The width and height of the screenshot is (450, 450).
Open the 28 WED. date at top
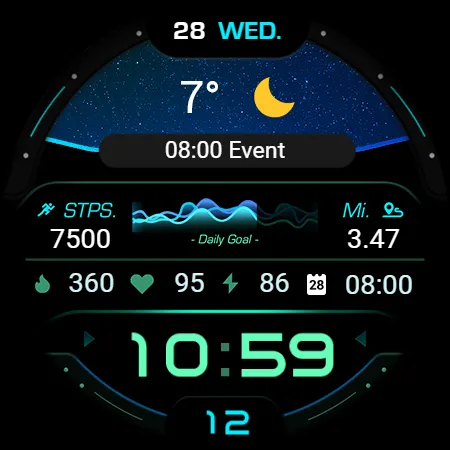point(227,31)
